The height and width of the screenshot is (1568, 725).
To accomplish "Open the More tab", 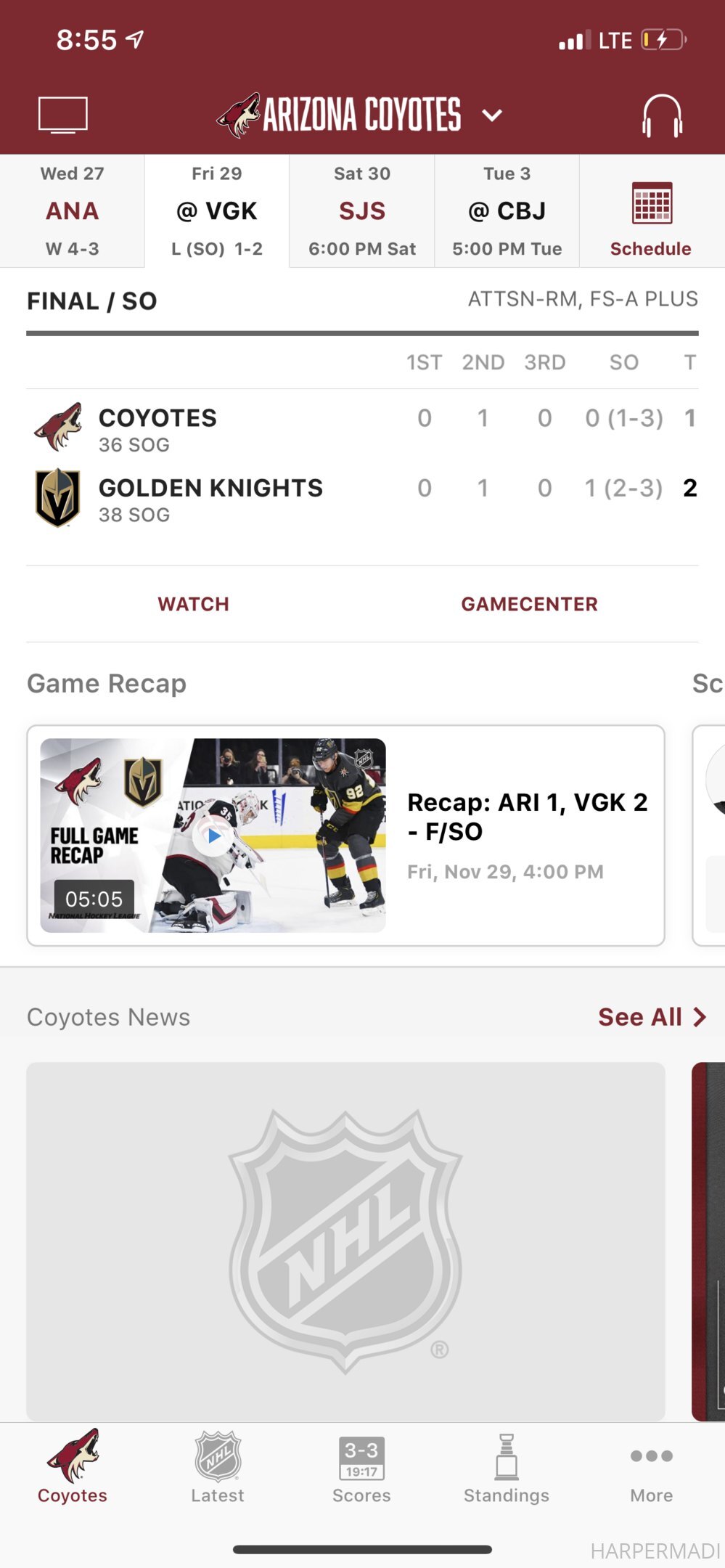I will (x=652, y=1467).
